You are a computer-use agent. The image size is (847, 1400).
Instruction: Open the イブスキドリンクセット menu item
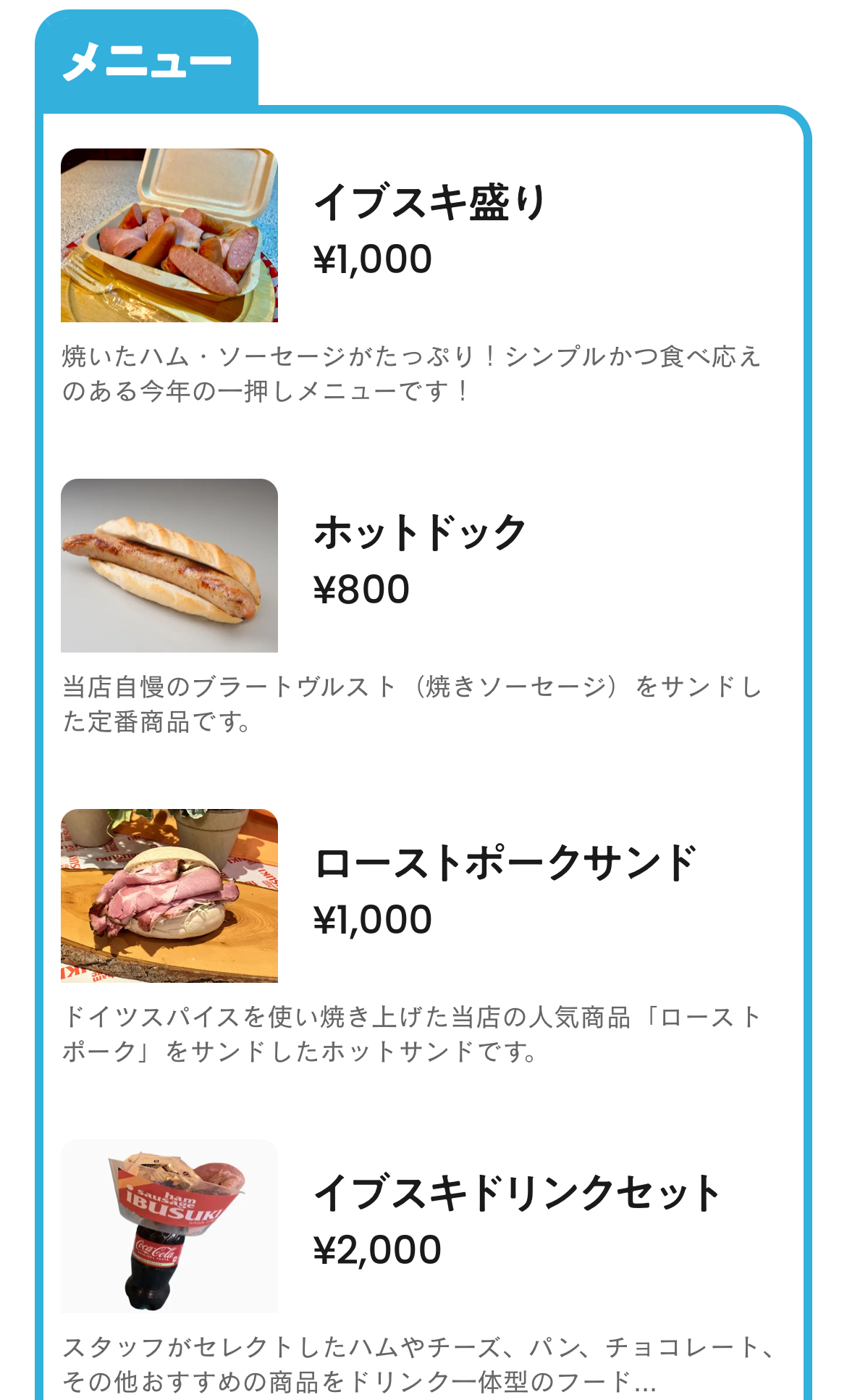517,1193
